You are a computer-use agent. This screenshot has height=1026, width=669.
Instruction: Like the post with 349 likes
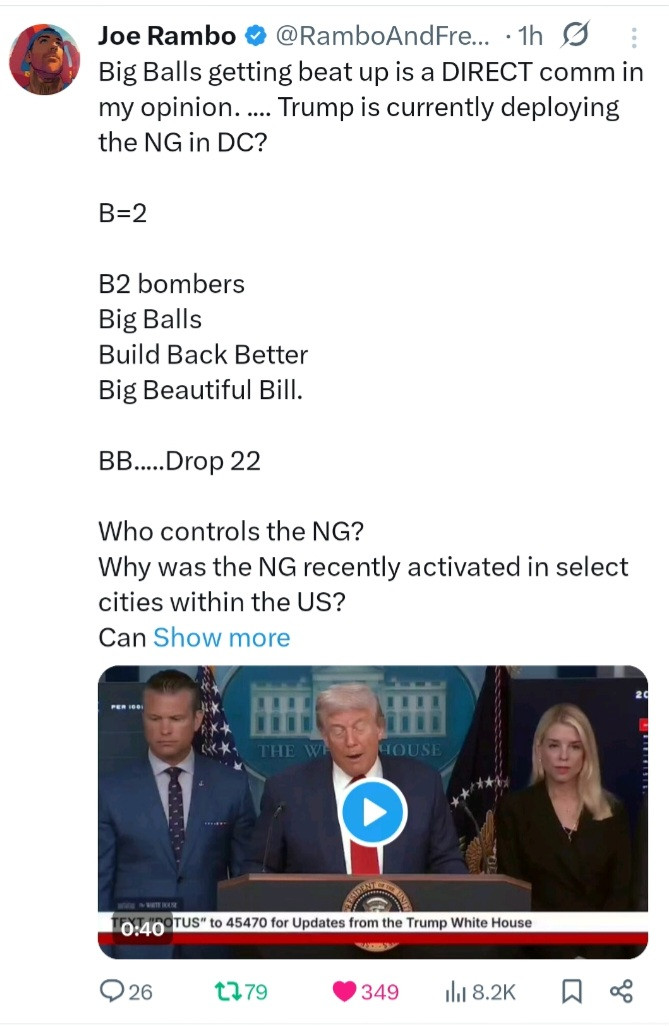click(365, 991)
